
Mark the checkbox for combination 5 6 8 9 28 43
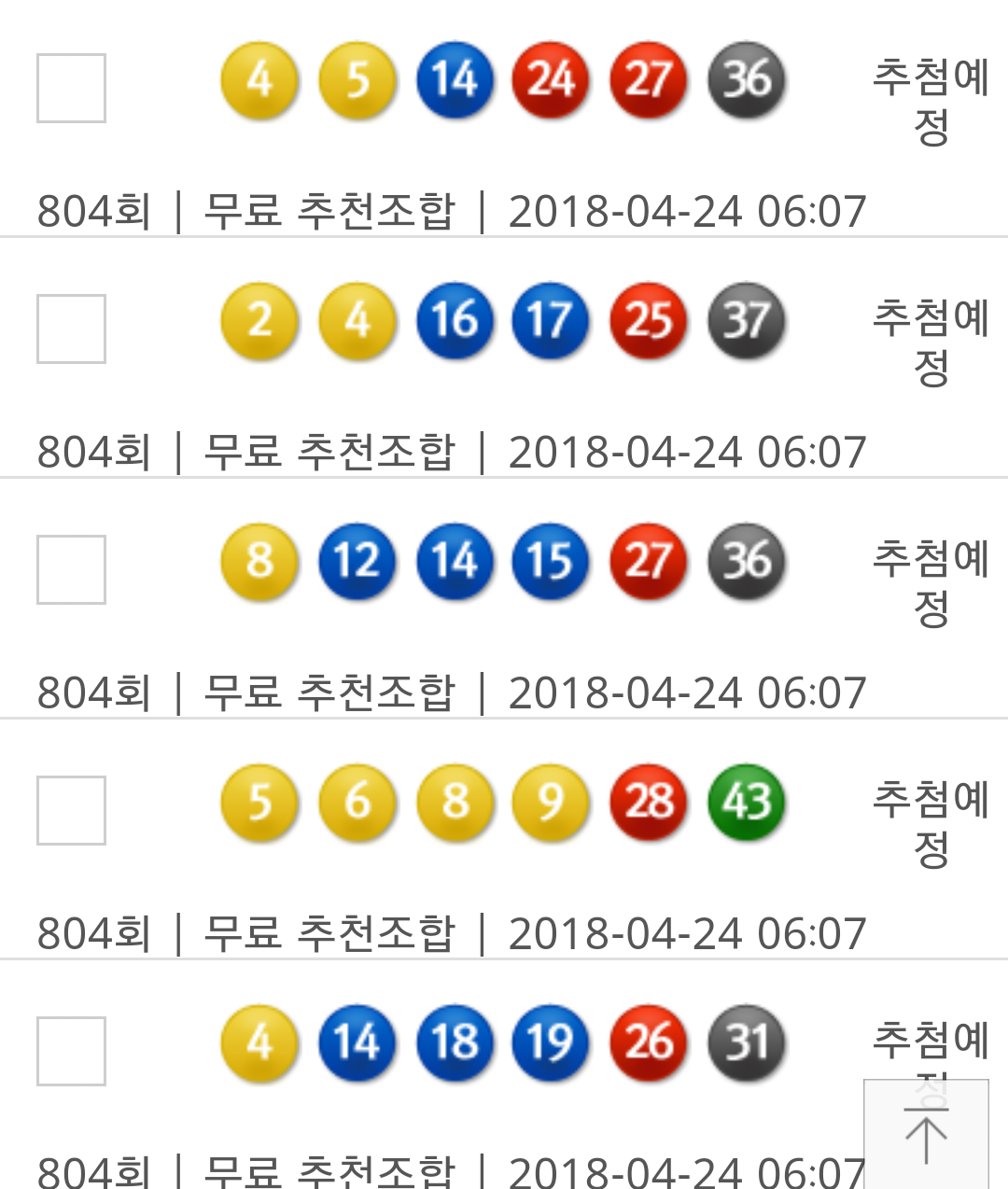(x=71, y=810)
